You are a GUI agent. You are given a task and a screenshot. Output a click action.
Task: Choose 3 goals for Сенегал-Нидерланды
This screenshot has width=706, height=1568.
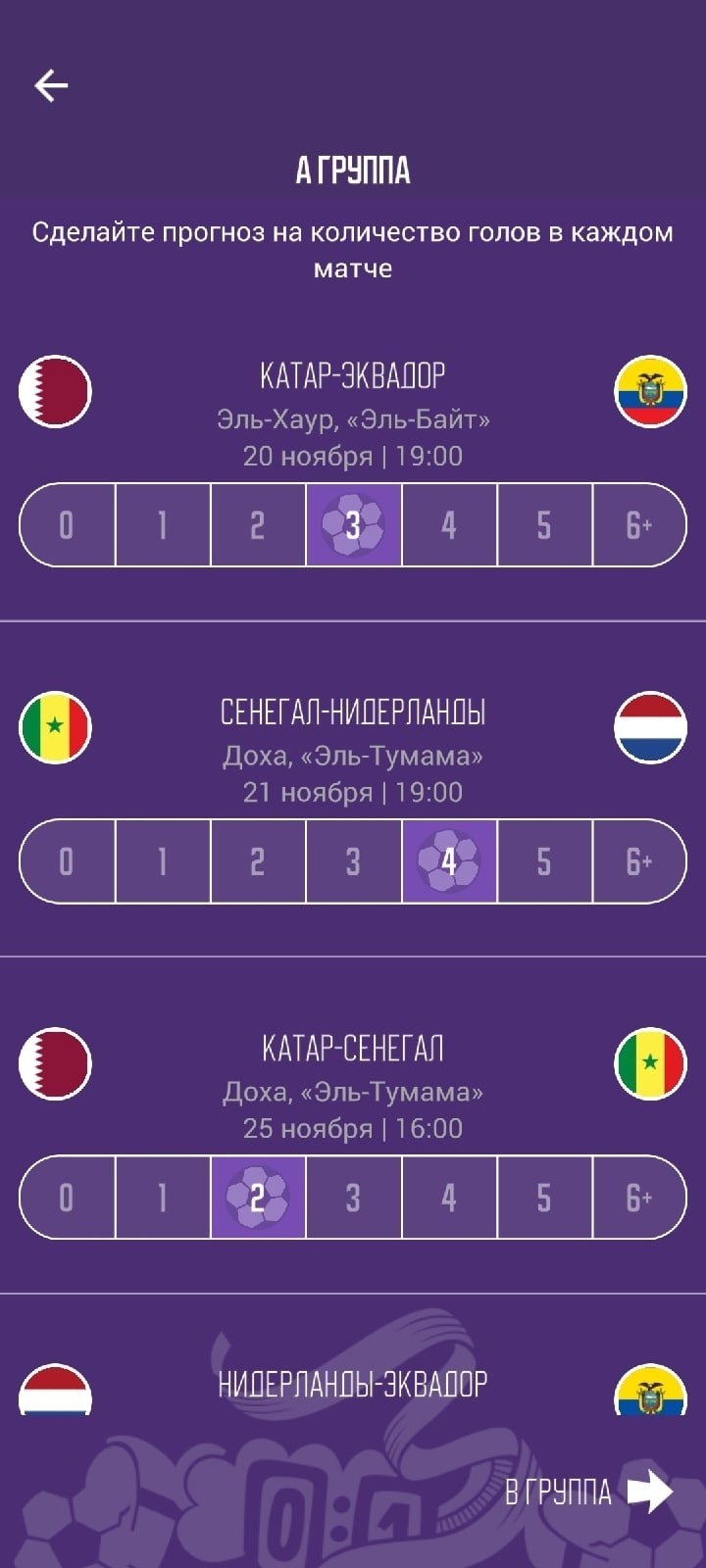[353, 861]
